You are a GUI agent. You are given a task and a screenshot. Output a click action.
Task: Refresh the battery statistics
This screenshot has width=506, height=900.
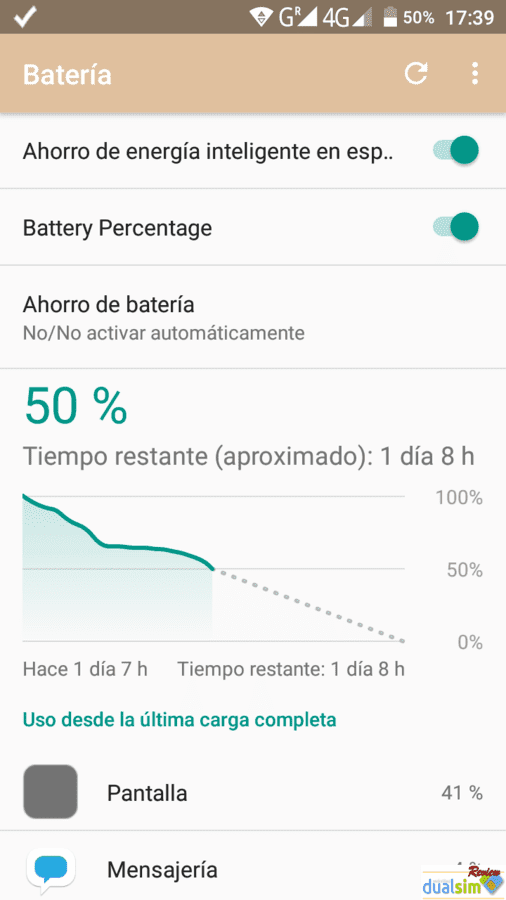[415, 74]
